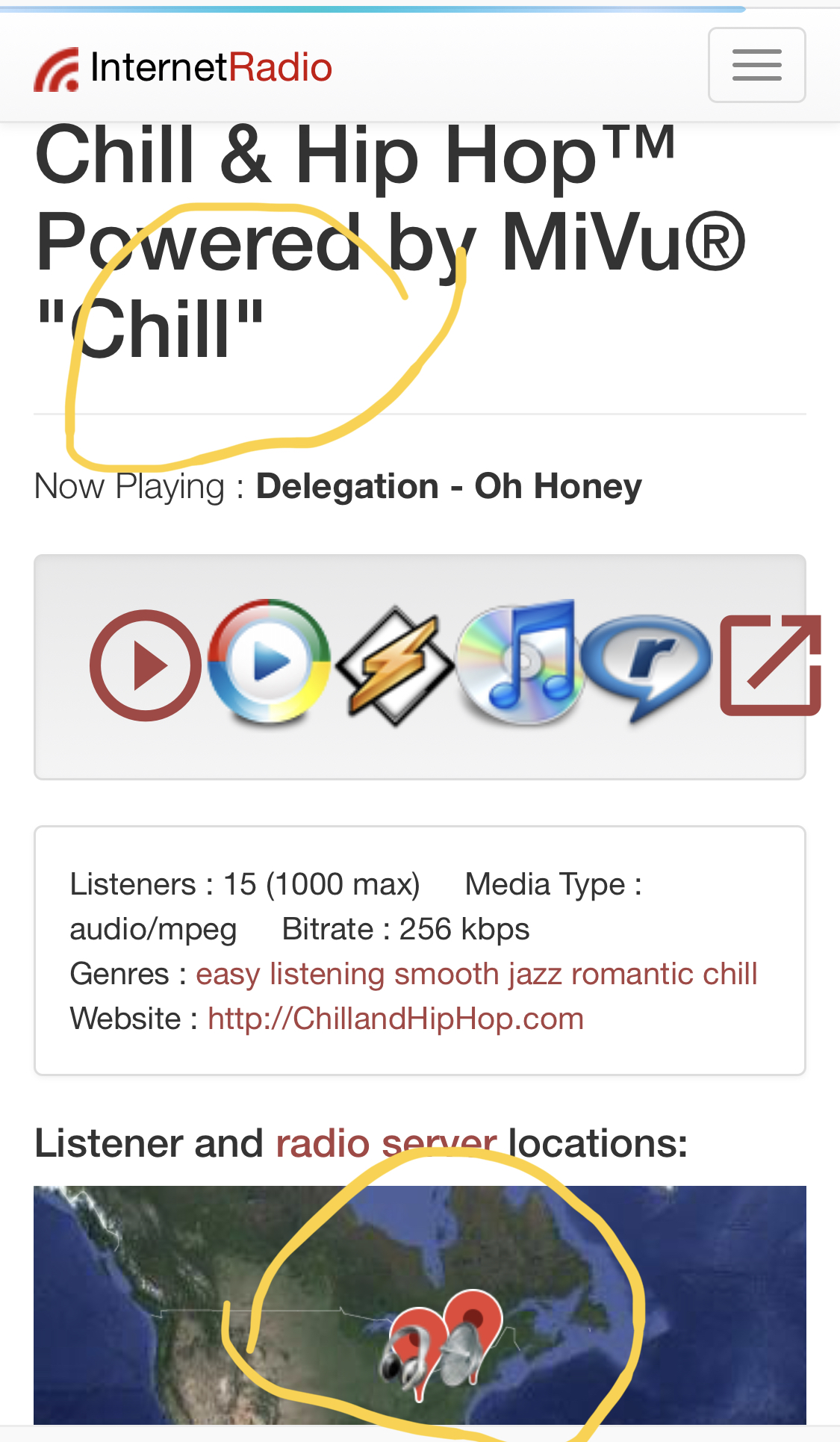Open the hamburger navigation menu
Image resolution: width=840 pixels, height=1442 pixels.
[x=756, y=65]
